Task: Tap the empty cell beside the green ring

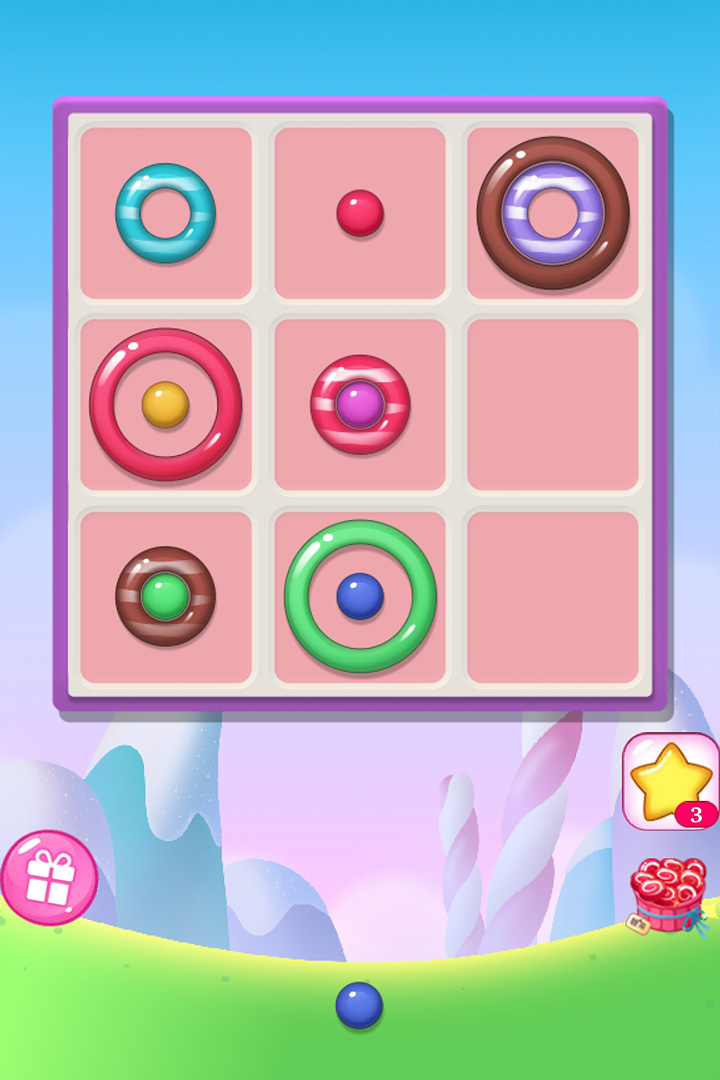Action: [x=553, y=597]
